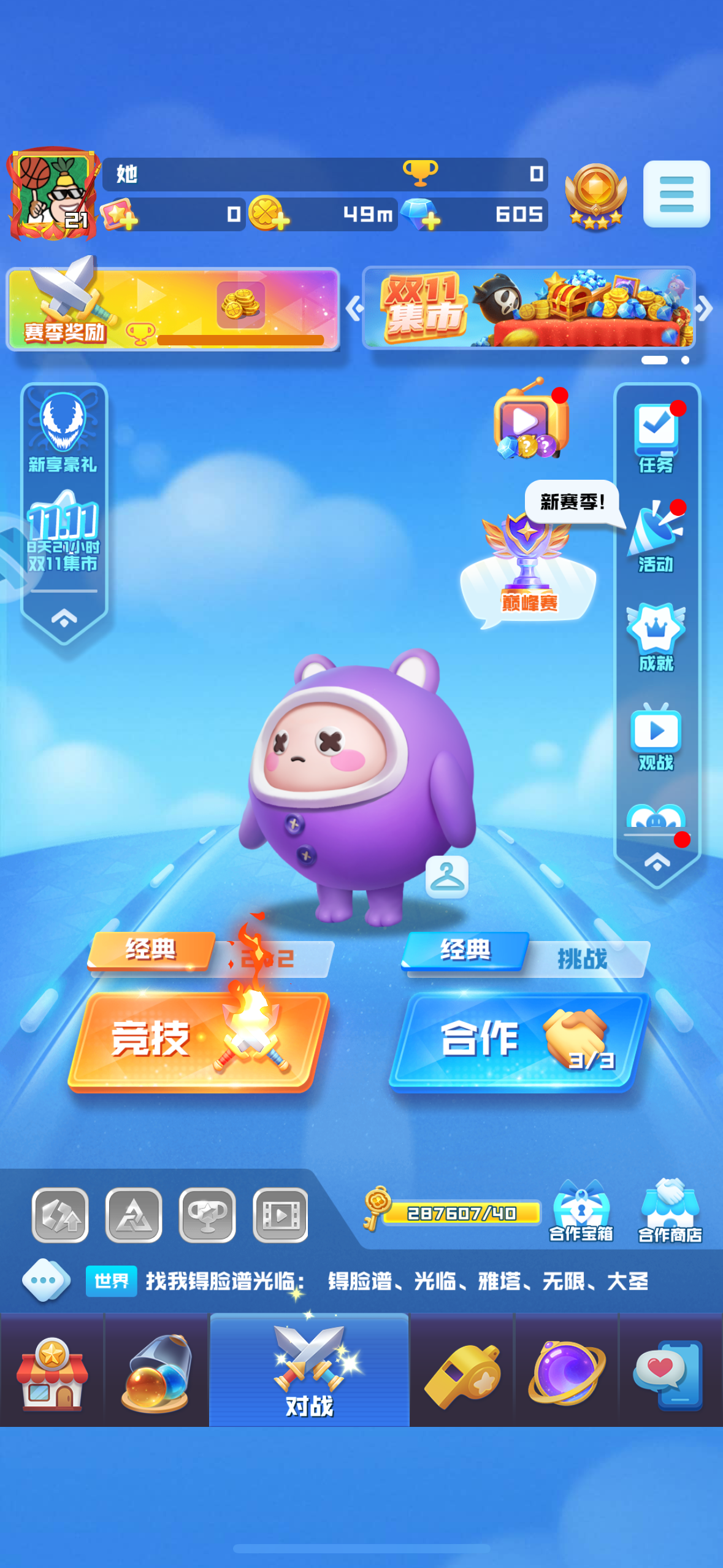Open 观战 spectate mode
This screenshot has height=1568, width=723.
tap(656, 736)
